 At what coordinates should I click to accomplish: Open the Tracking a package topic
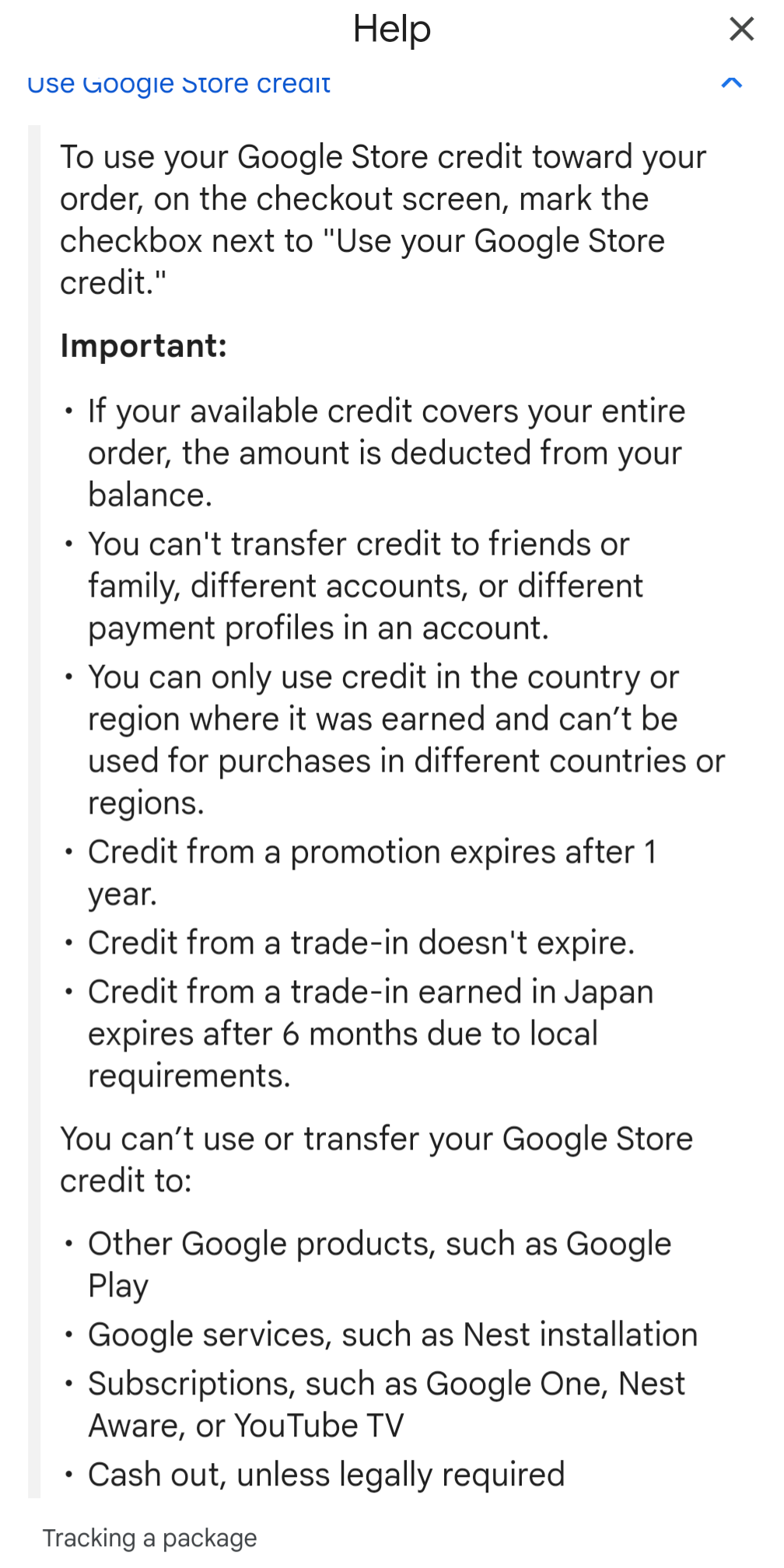pyautogui.click(x=149, y=1538)
